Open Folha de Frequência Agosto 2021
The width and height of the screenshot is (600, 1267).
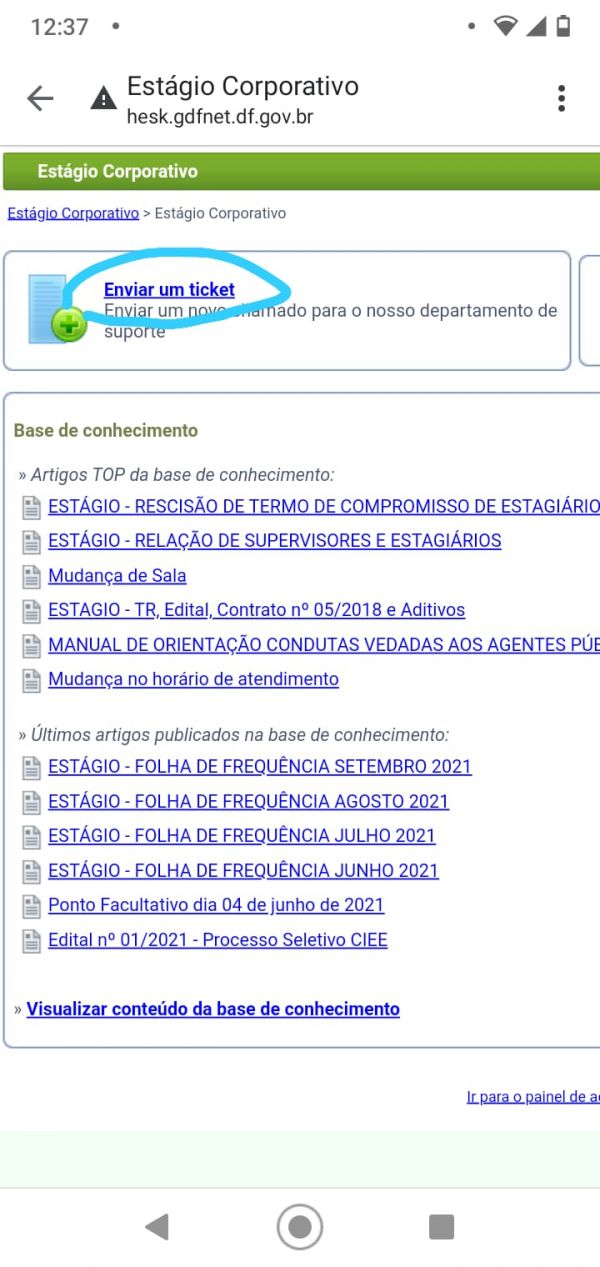click(x=248, y=801)
